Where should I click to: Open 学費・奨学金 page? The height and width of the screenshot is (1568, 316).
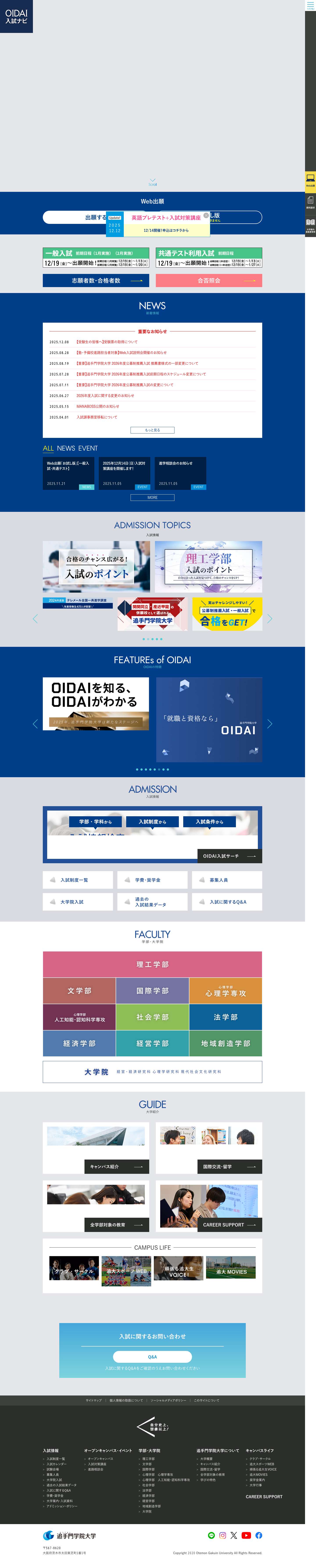[152, 879]
